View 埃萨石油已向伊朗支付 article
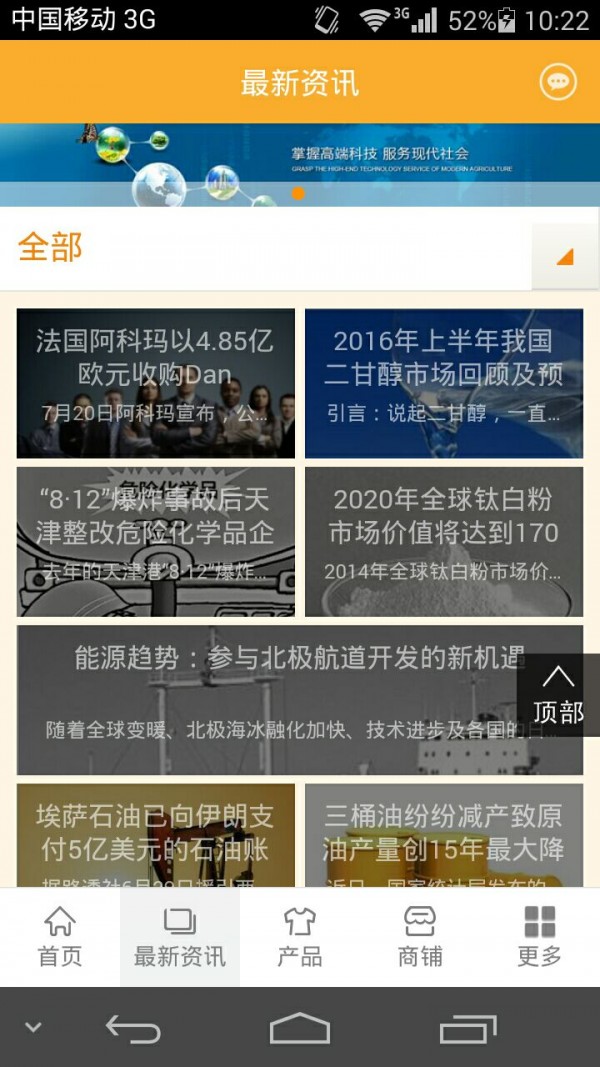Screen dimensions: 600x1067 [156, 835]
